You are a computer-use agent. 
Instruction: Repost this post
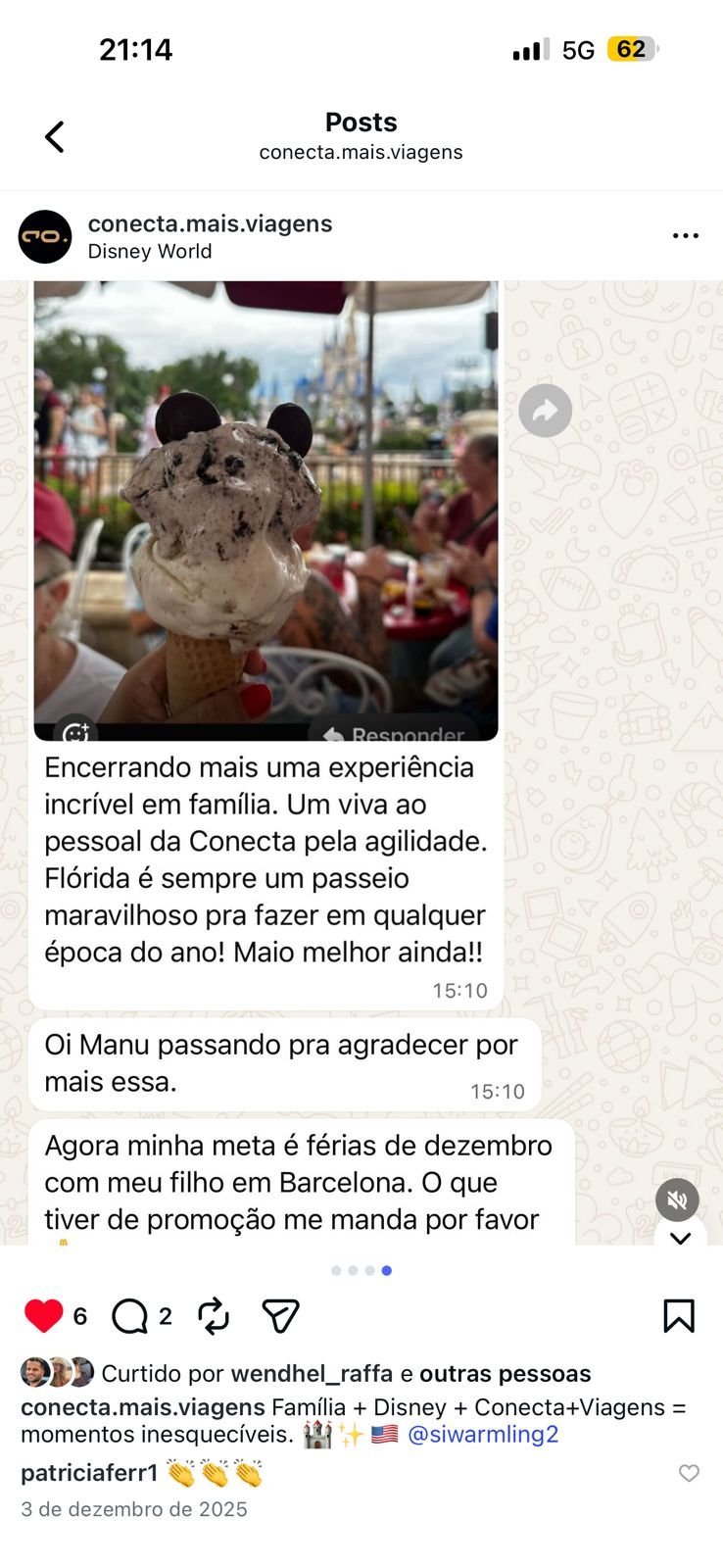[x=214, y=1316]
